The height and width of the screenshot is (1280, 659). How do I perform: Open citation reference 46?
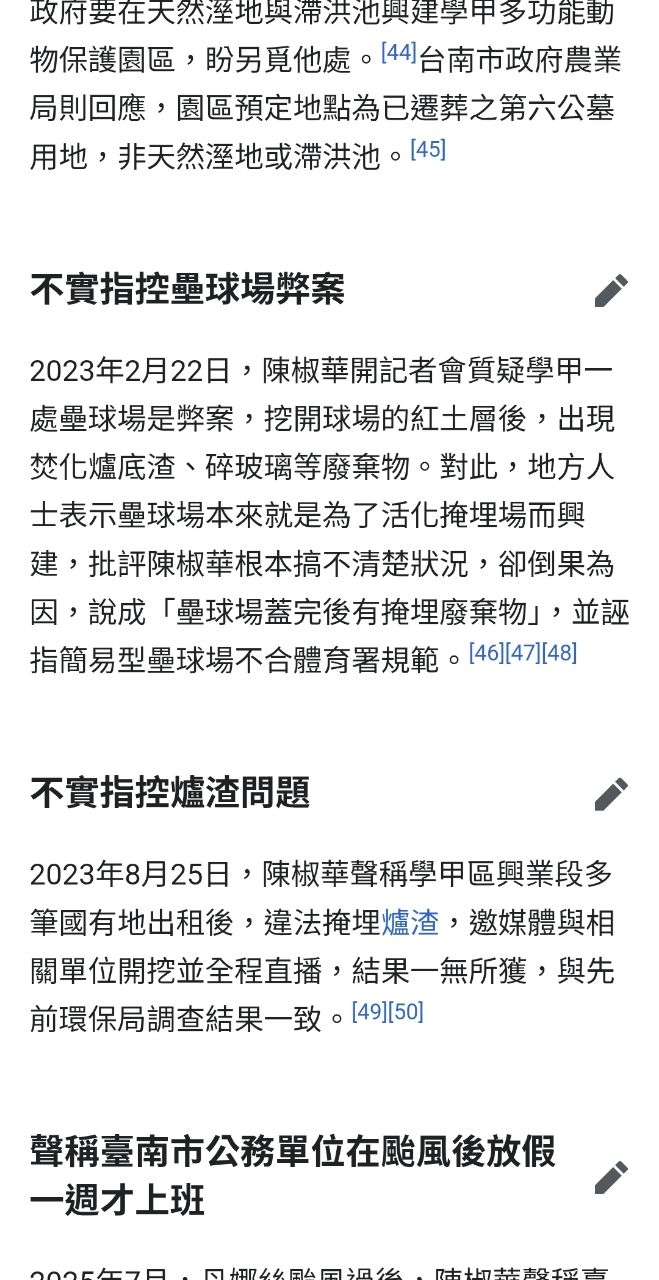[486, 654]
